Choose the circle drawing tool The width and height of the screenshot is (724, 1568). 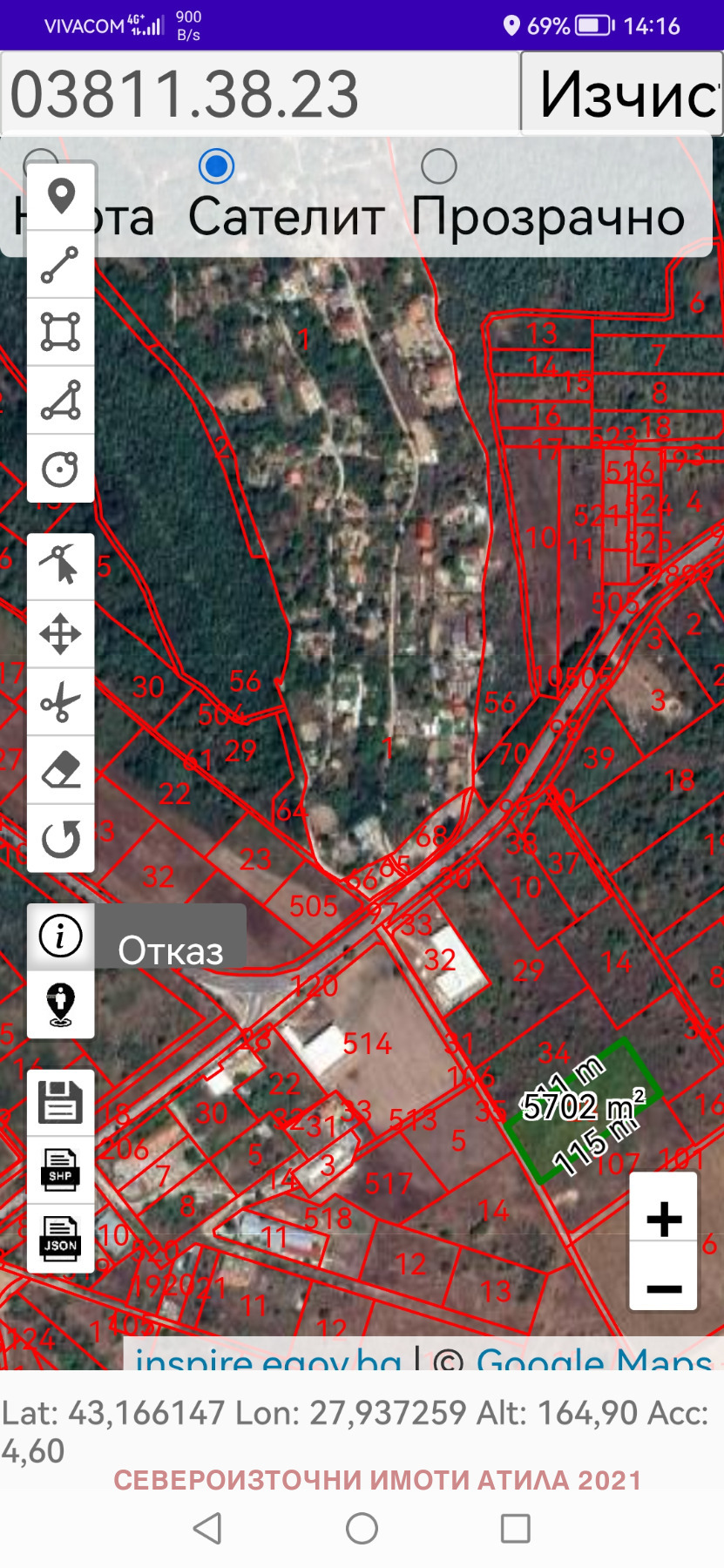pos(61,469)
